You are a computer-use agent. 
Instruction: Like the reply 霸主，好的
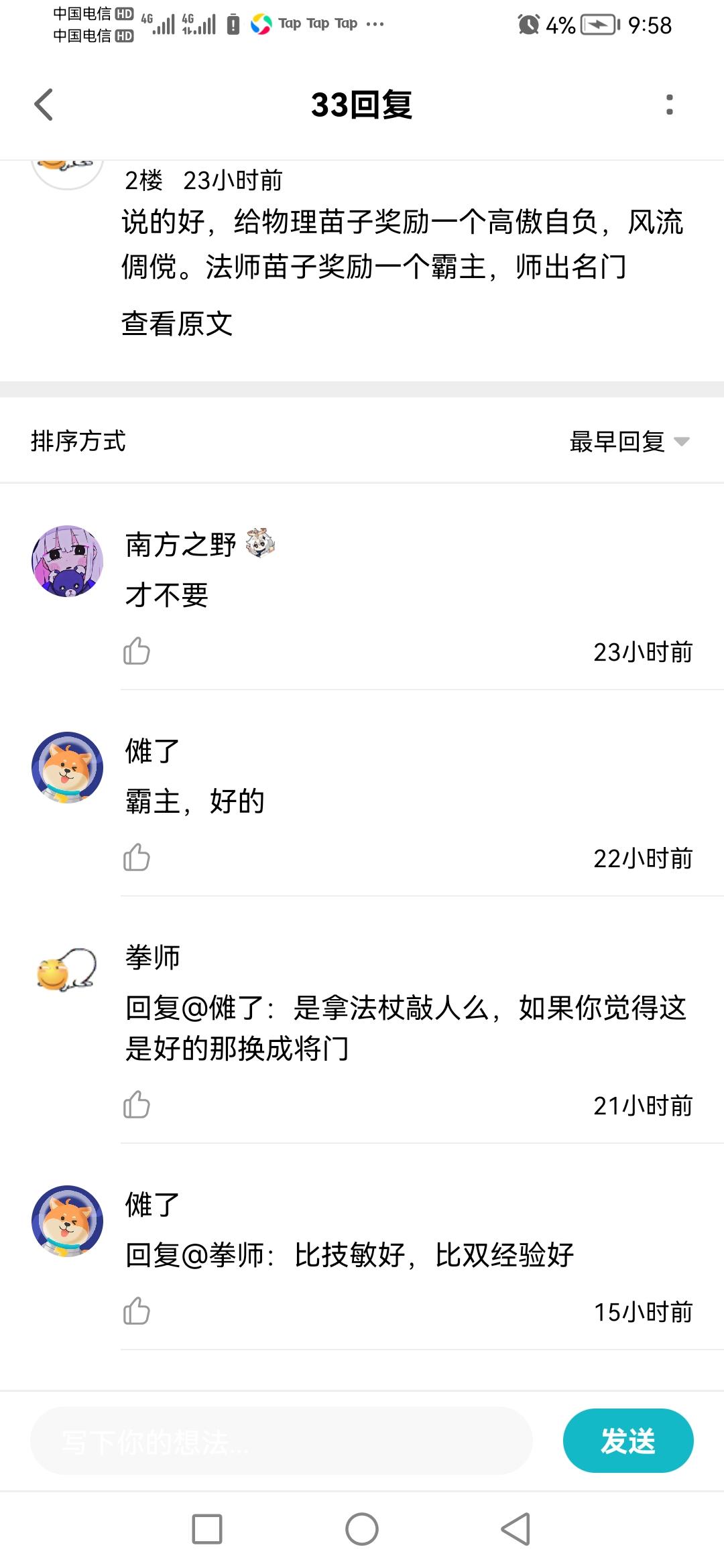click(137, 857)
